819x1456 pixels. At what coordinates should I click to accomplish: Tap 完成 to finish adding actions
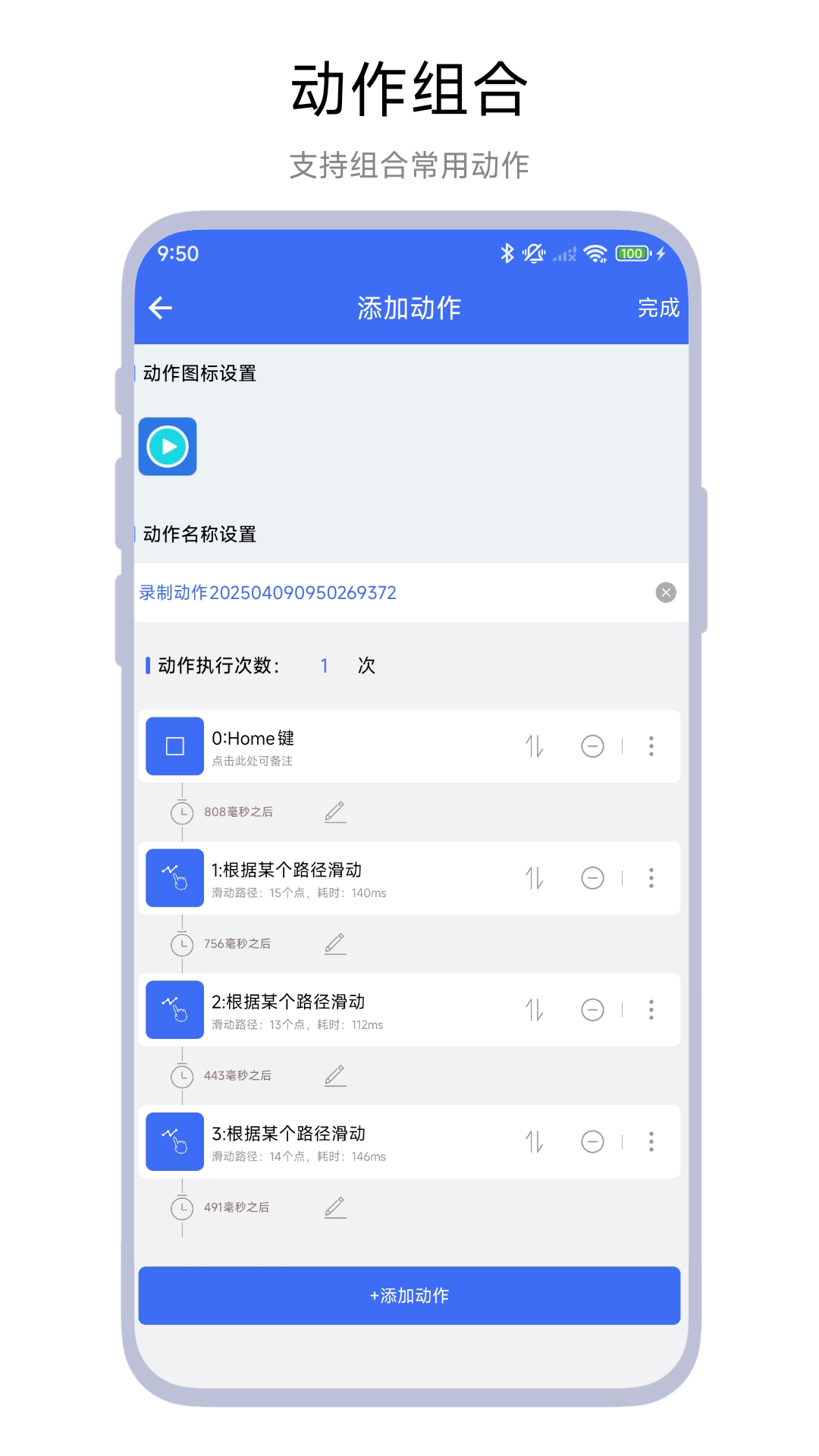point(658,308)
